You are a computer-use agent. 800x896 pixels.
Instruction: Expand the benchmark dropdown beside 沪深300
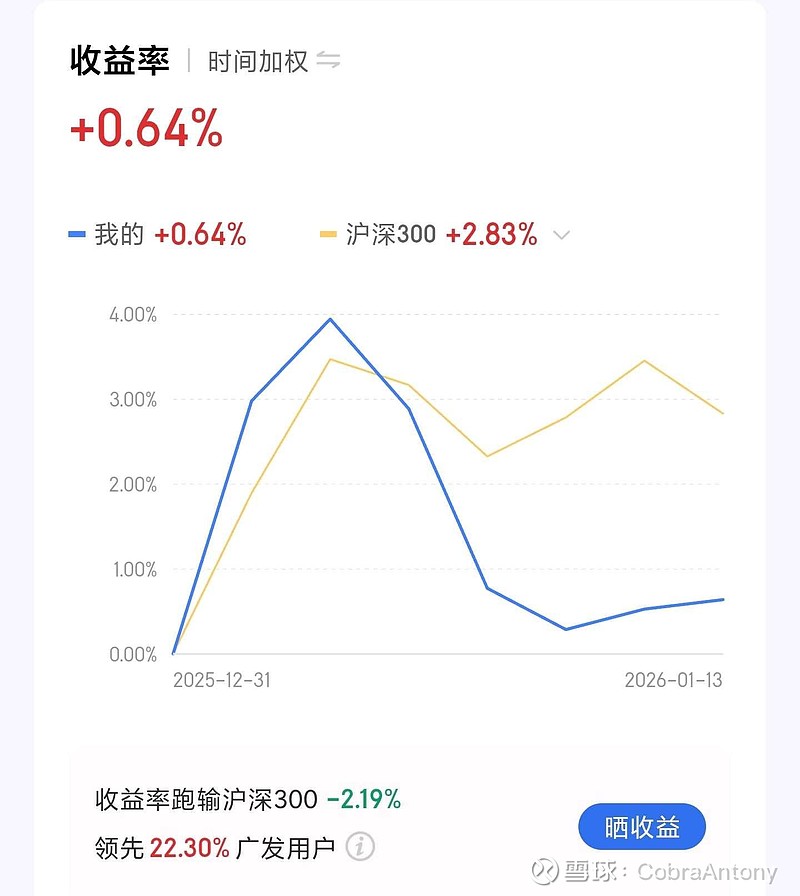click(x=561, y=236)
